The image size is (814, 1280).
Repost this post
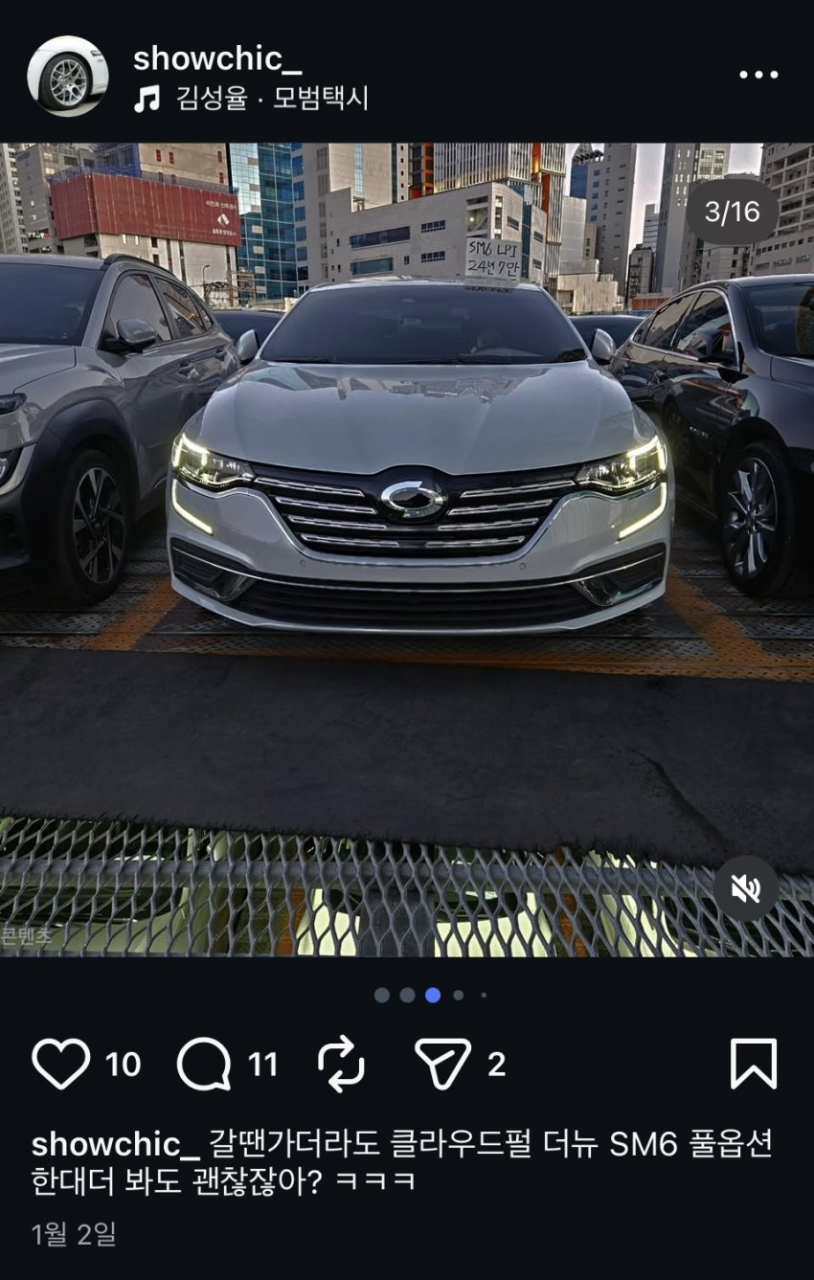click(341, 1063)
